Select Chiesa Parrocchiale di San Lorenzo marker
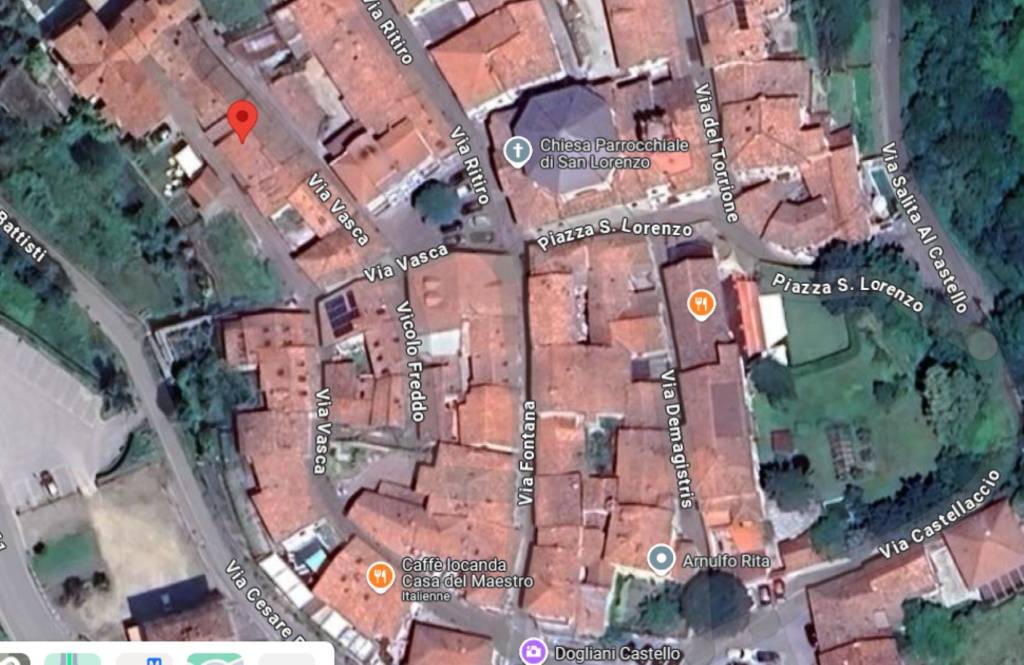Image resolution: width=1024 pixels, height=665 pixels. [x=517, y=152]
